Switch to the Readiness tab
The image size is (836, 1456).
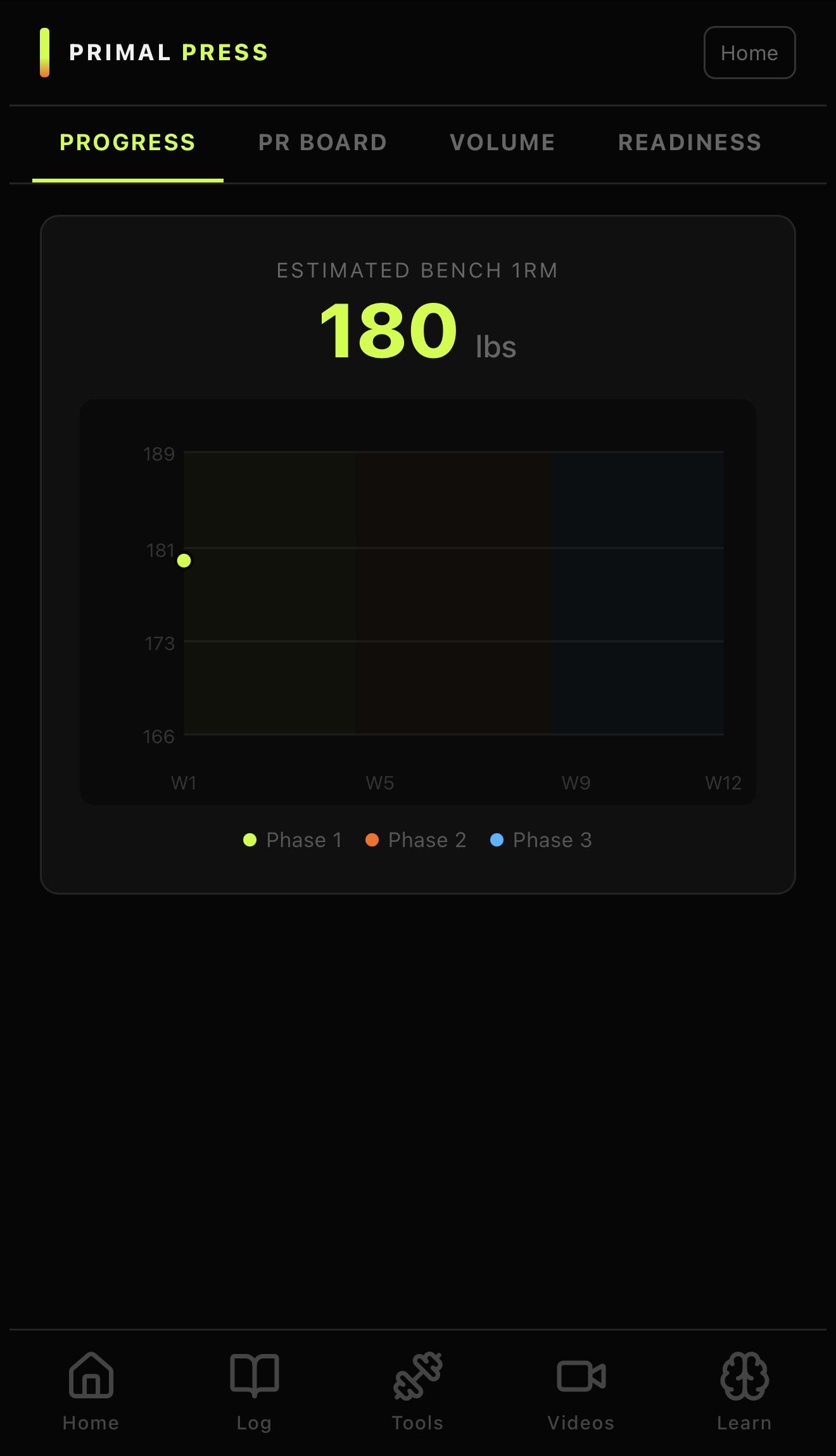(689, 143)
